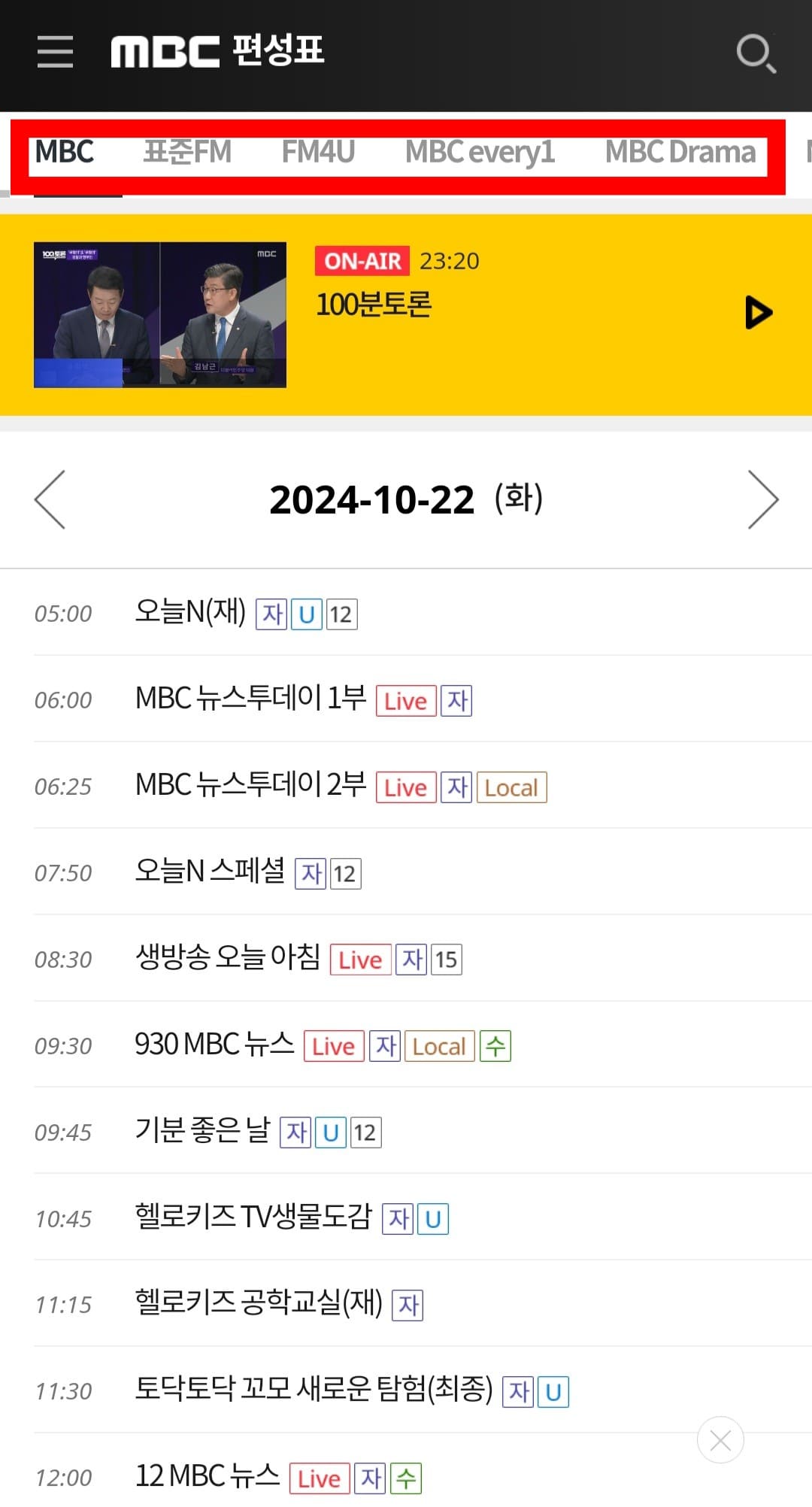Select the MBC channel tab
The image size is (812, 1507).
(x=62, y=152)
